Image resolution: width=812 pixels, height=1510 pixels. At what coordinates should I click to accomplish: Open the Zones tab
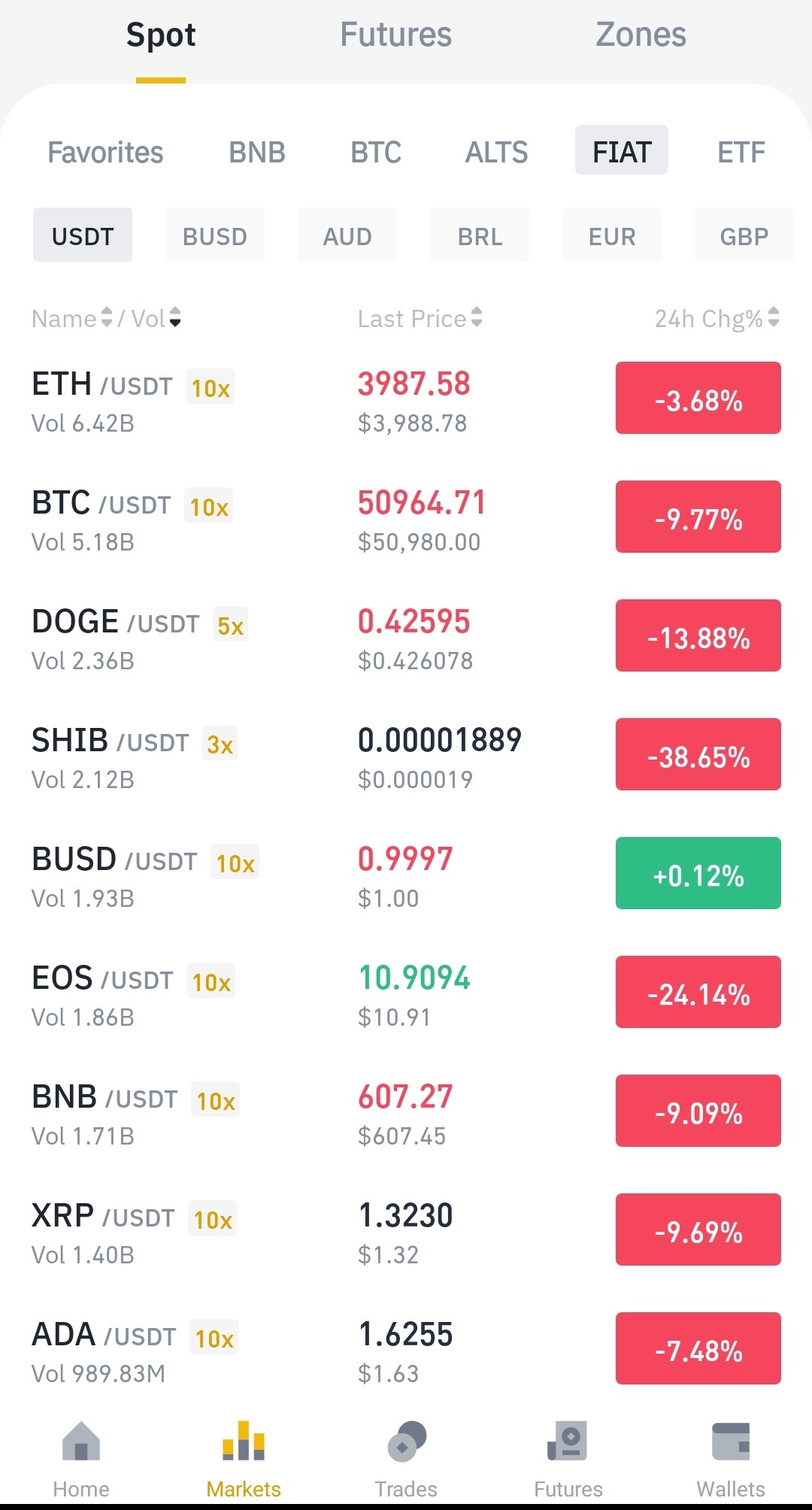coord(641,35)
